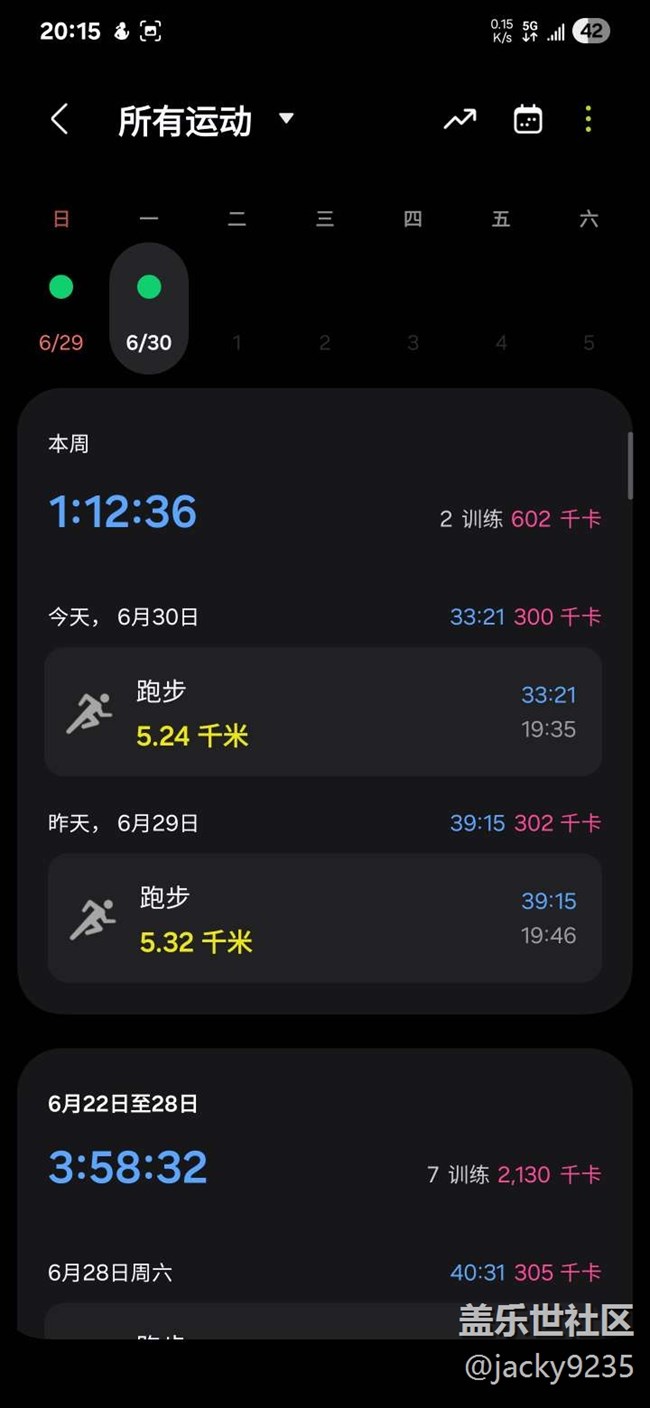
Task: Open the trends chart icon
Action: (460, 120)
